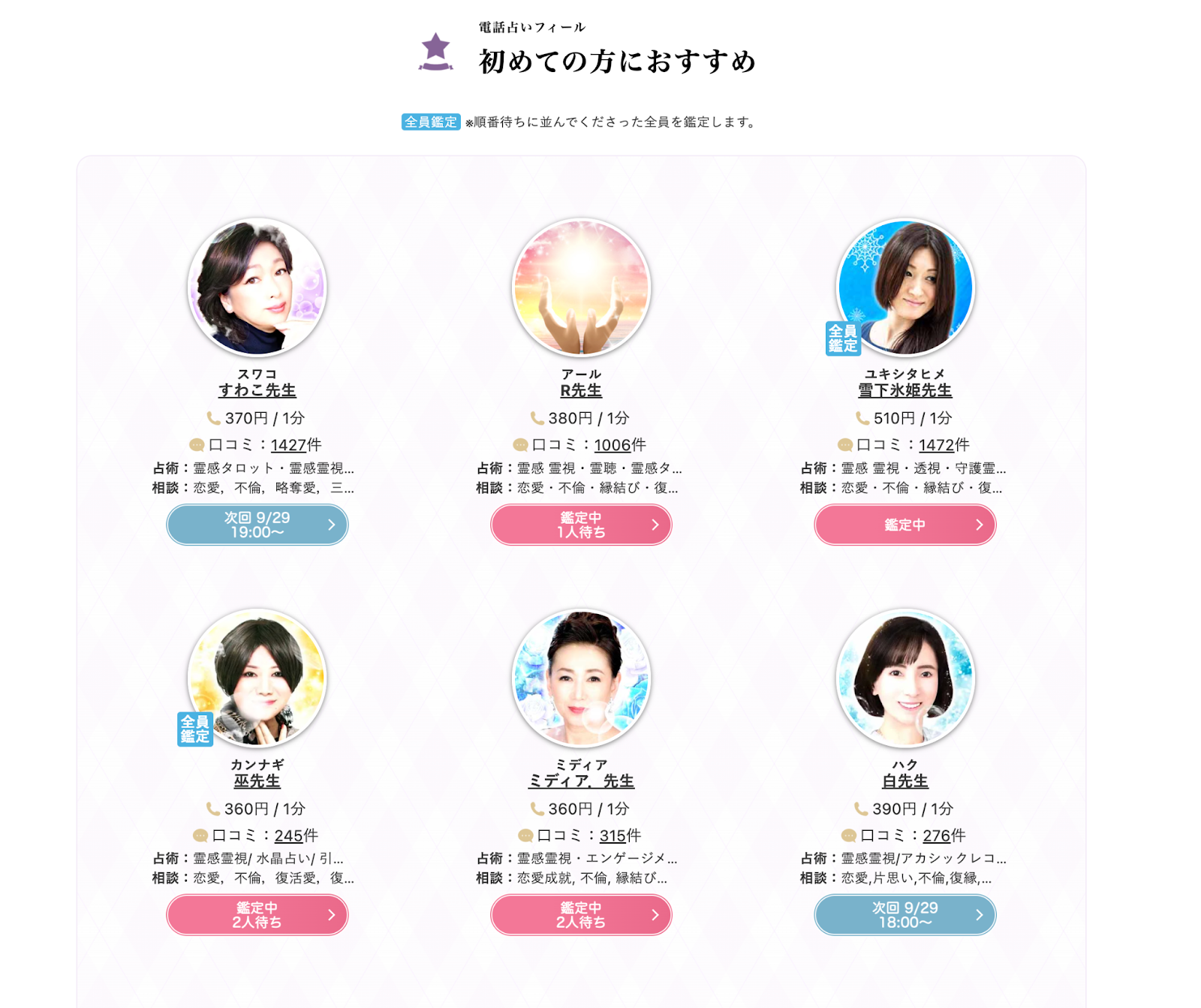
Task: View ミディア先生's 315 reviews
Action: pyautogui.click(x=613, y=835)
